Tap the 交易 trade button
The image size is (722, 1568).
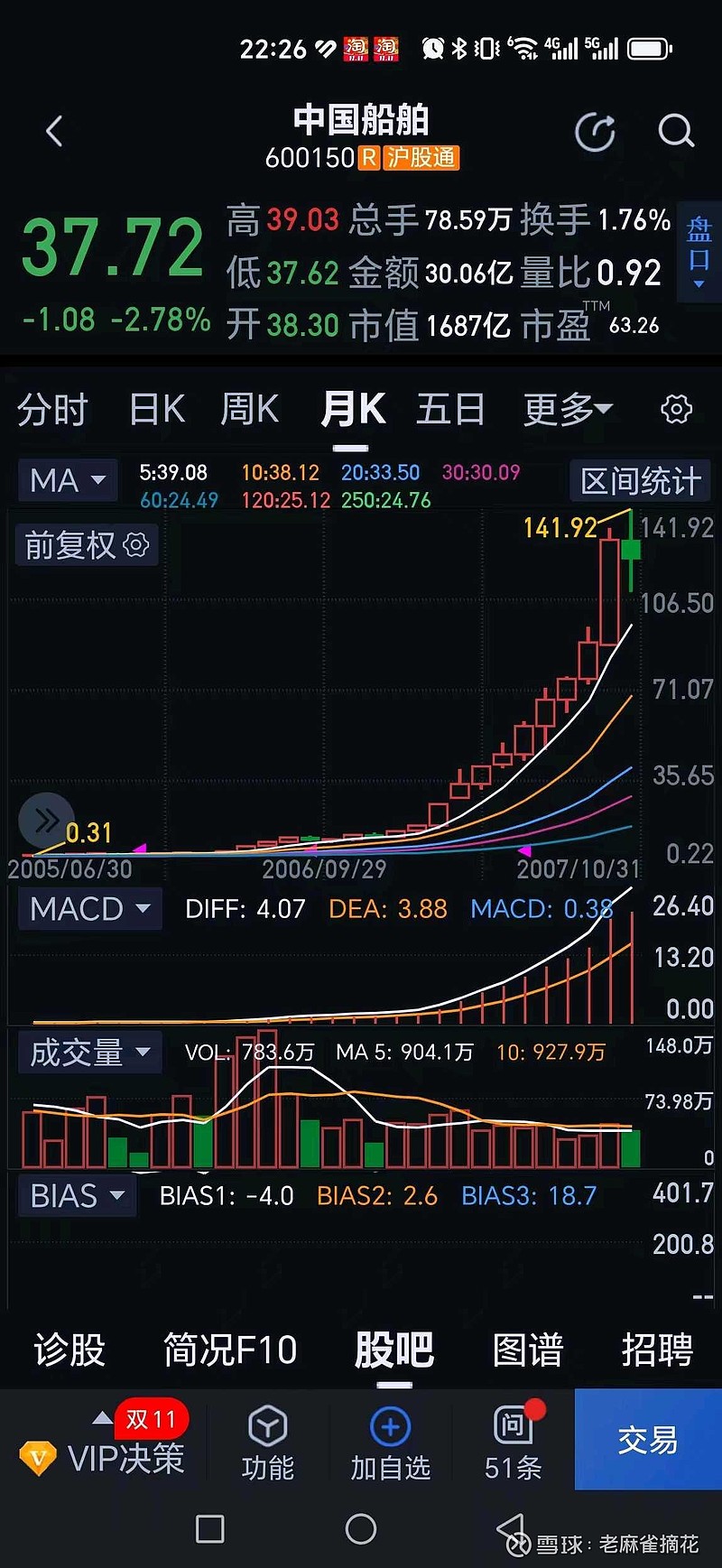pos(647,1440)
